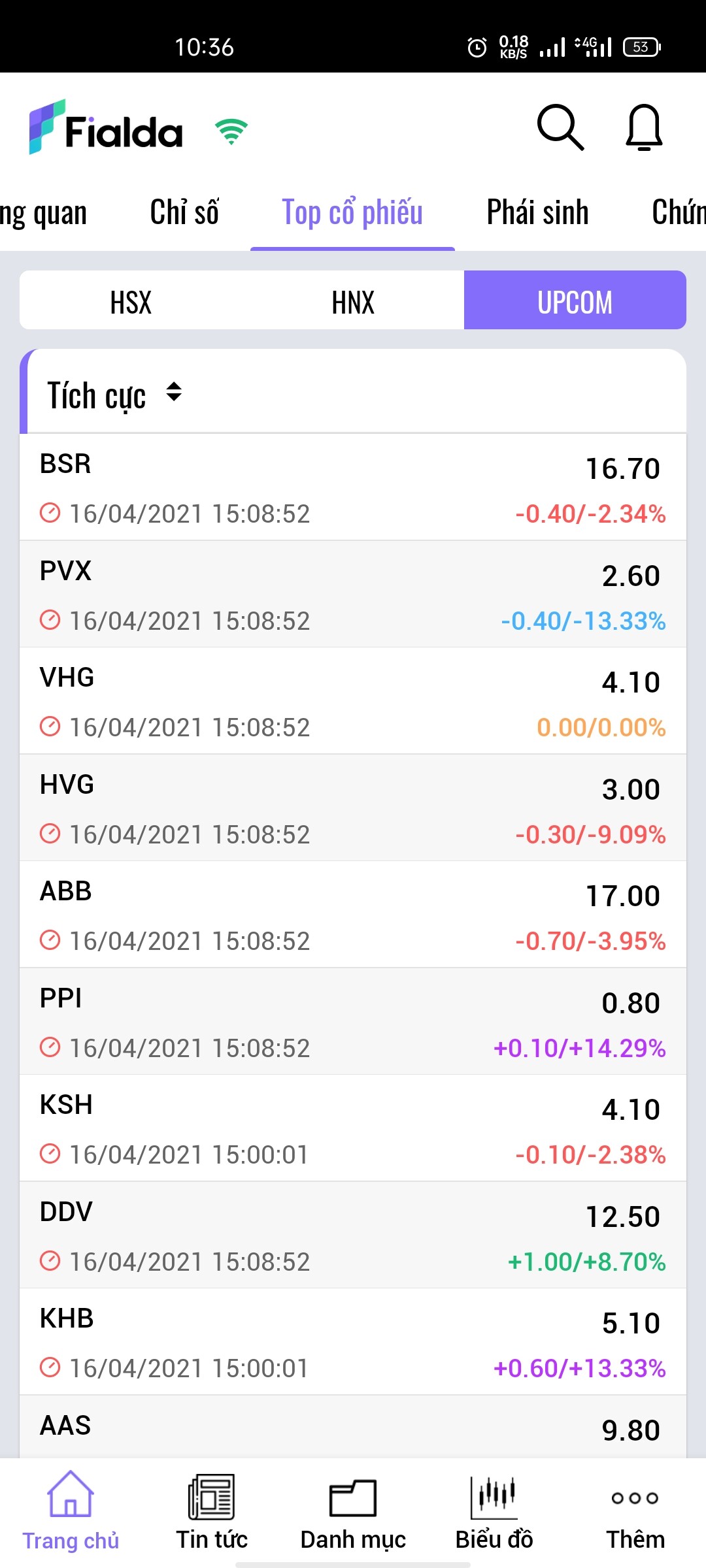The image size is (706, 1568).
Task: View details for VHG stock
Action: [353, 701]
